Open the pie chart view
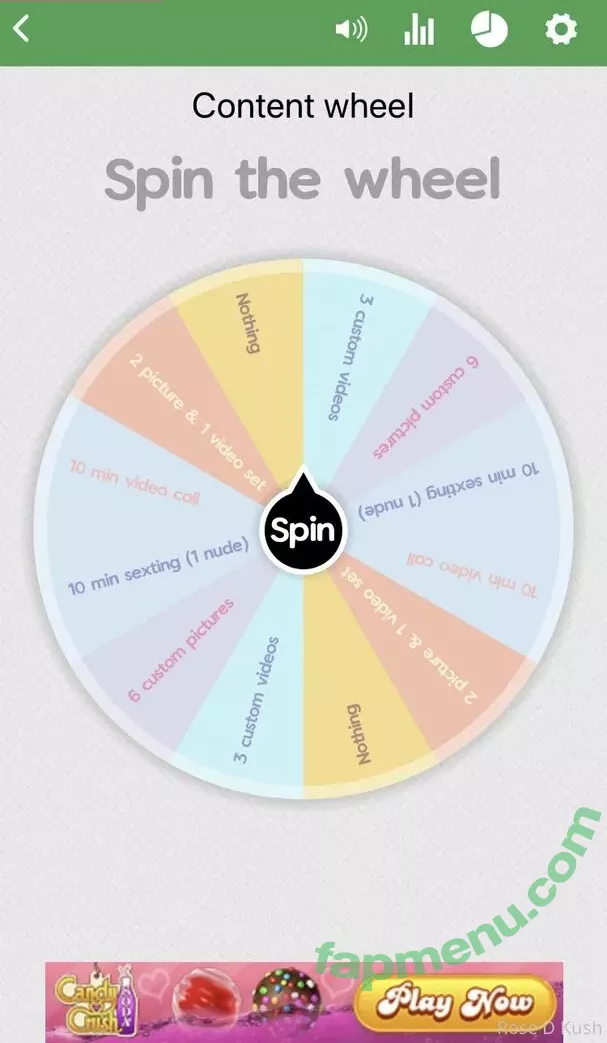607x1043 pixels. coord(489,30)
